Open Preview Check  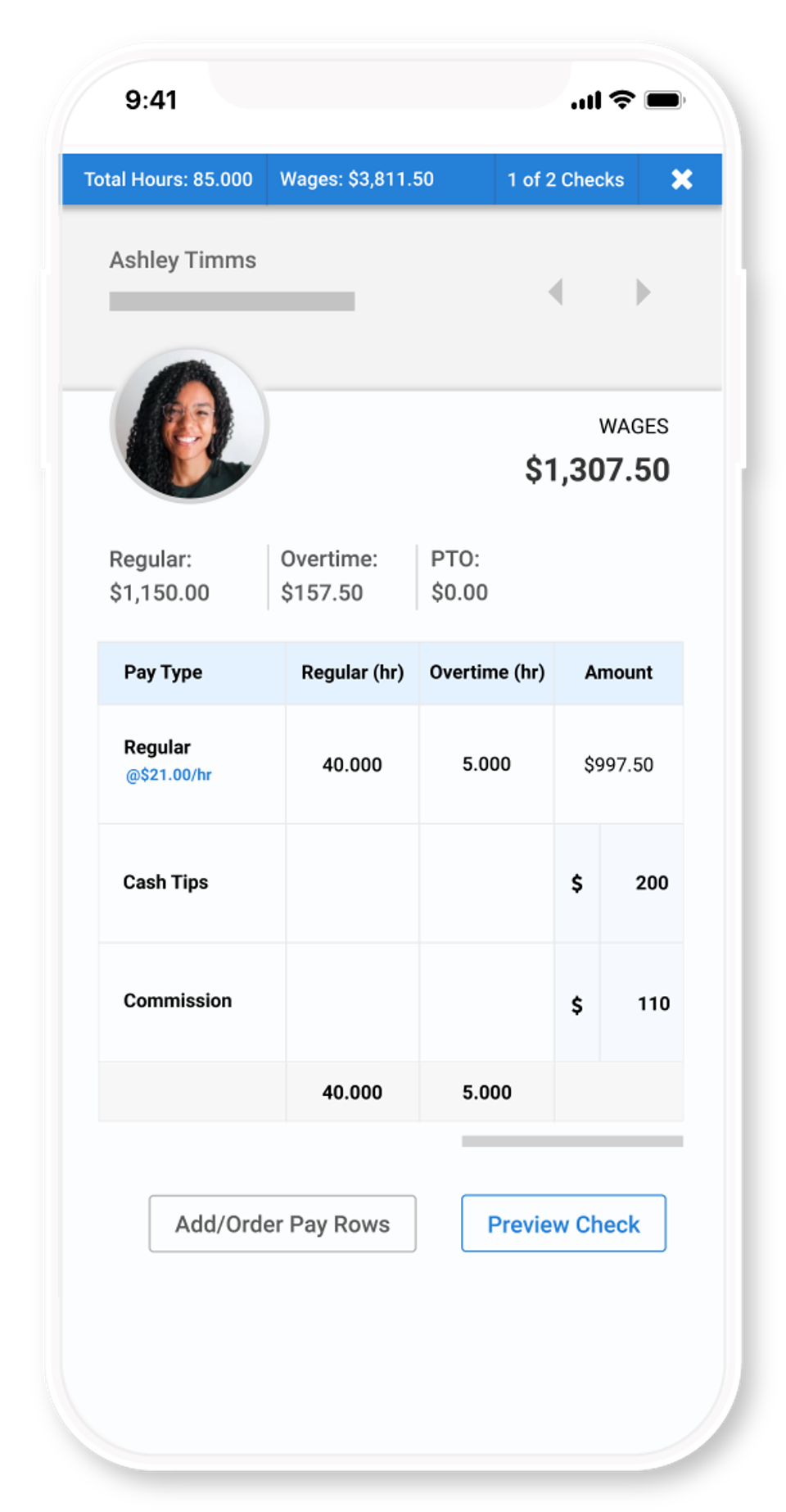pyautogui.click(x=563, y=1224)
